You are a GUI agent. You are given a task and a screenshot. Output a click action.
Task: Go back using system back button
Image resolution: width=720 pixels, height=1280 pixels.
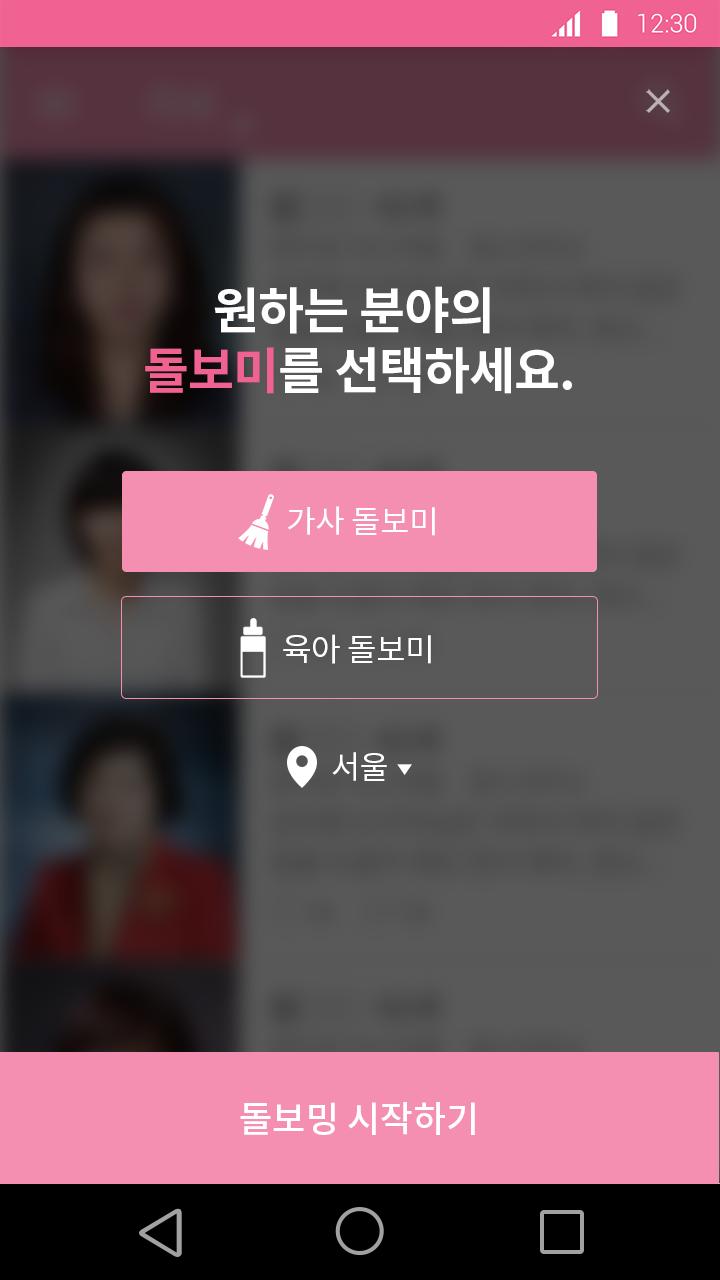click(x=161, y=1231)
